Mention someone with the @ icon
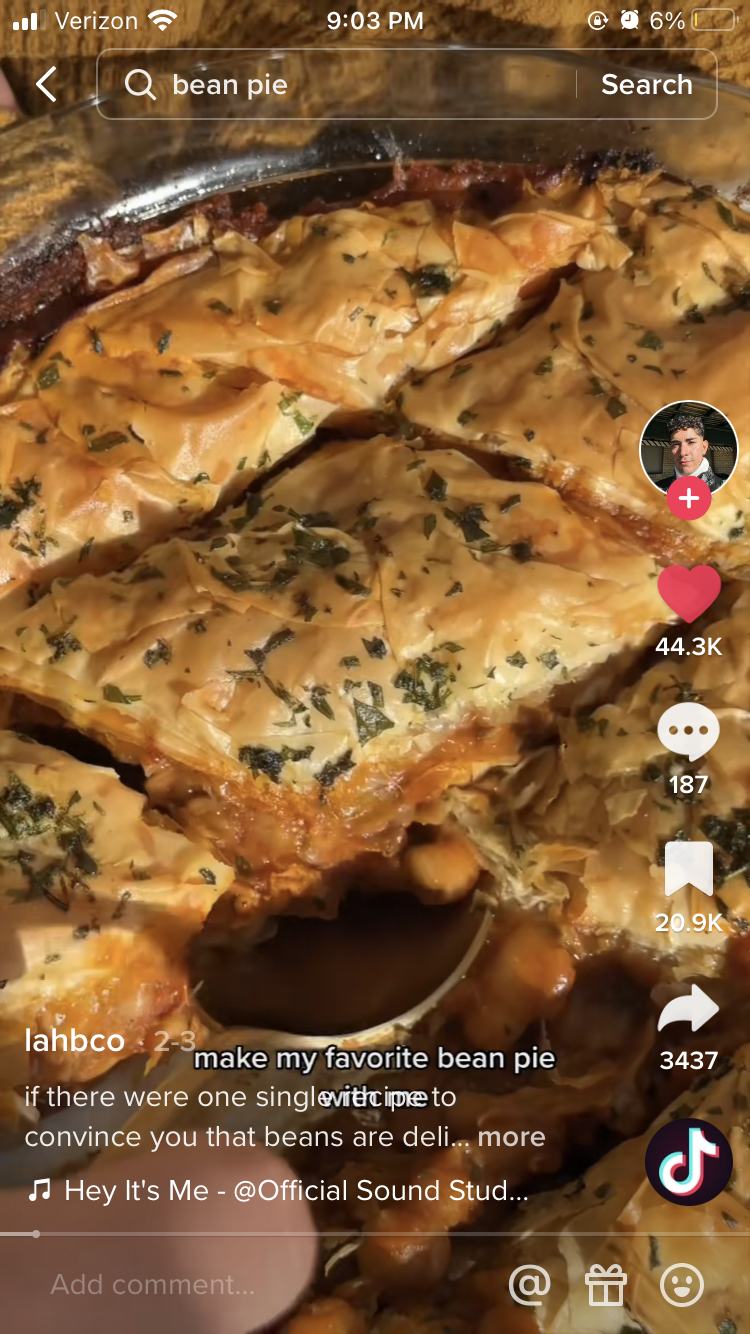Image resolution: width=750 pixels, height=1334 pixels. (x=529, y=1285)
